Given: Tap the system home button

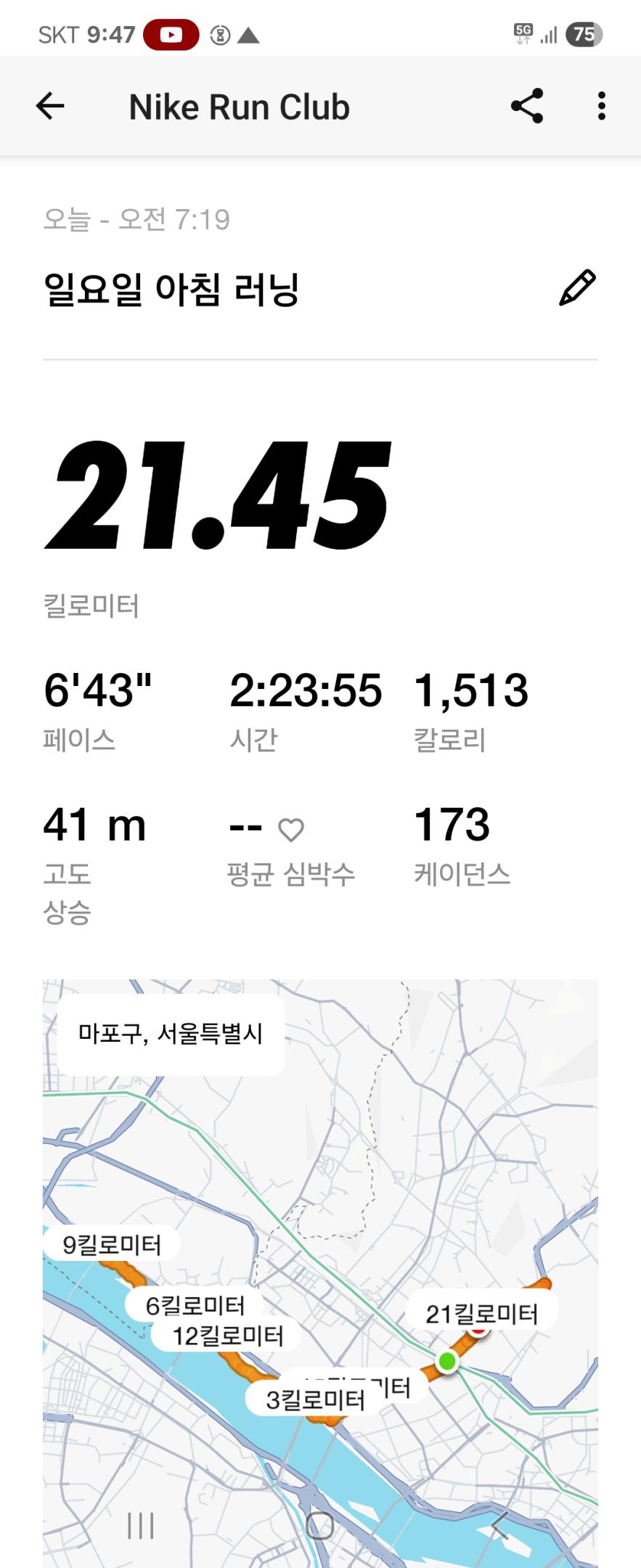Looking at the screenshot, I should click(320, 1525).
